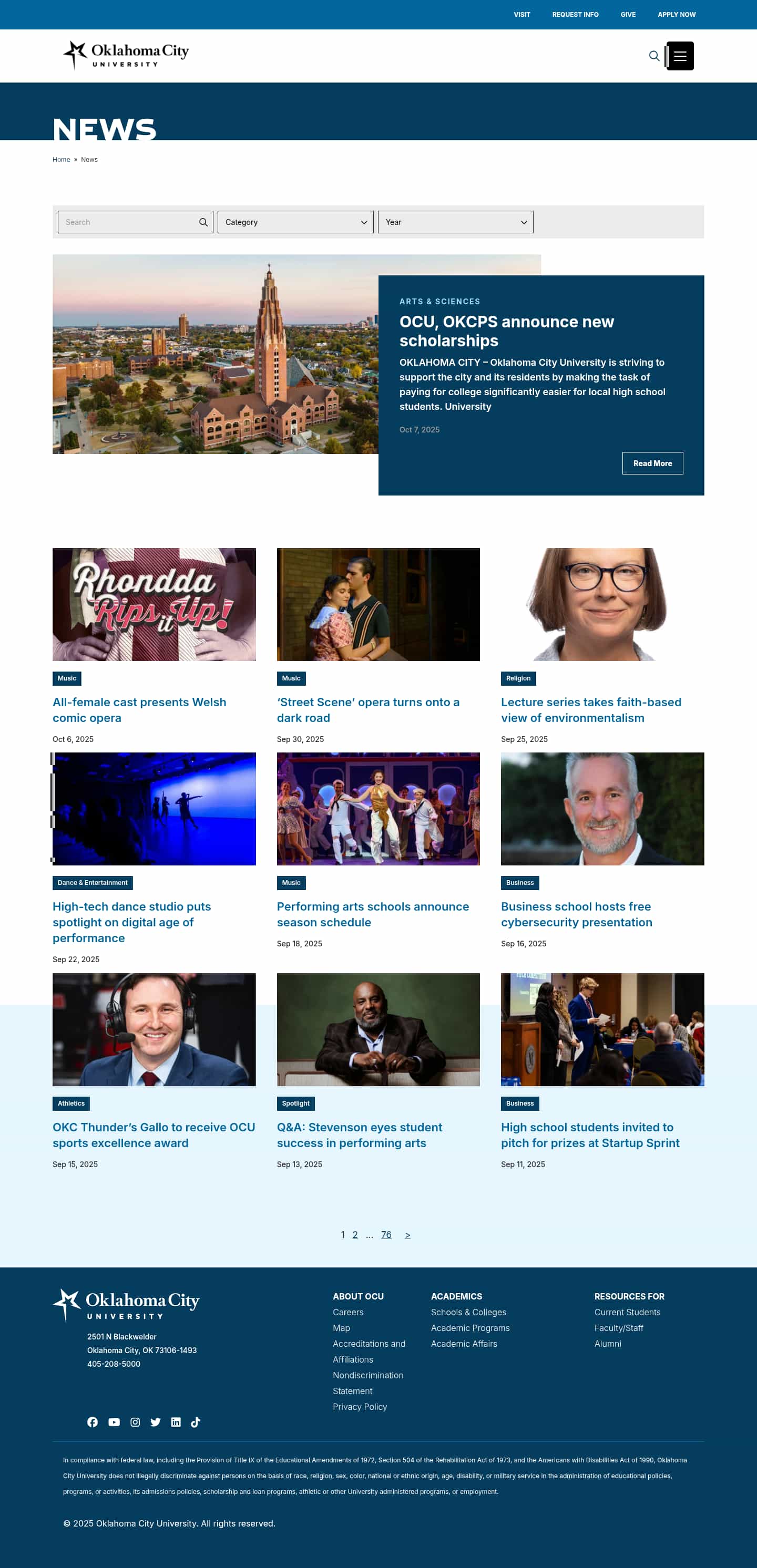Open Schools & Colleges footer link

(x=468, y=1312)
